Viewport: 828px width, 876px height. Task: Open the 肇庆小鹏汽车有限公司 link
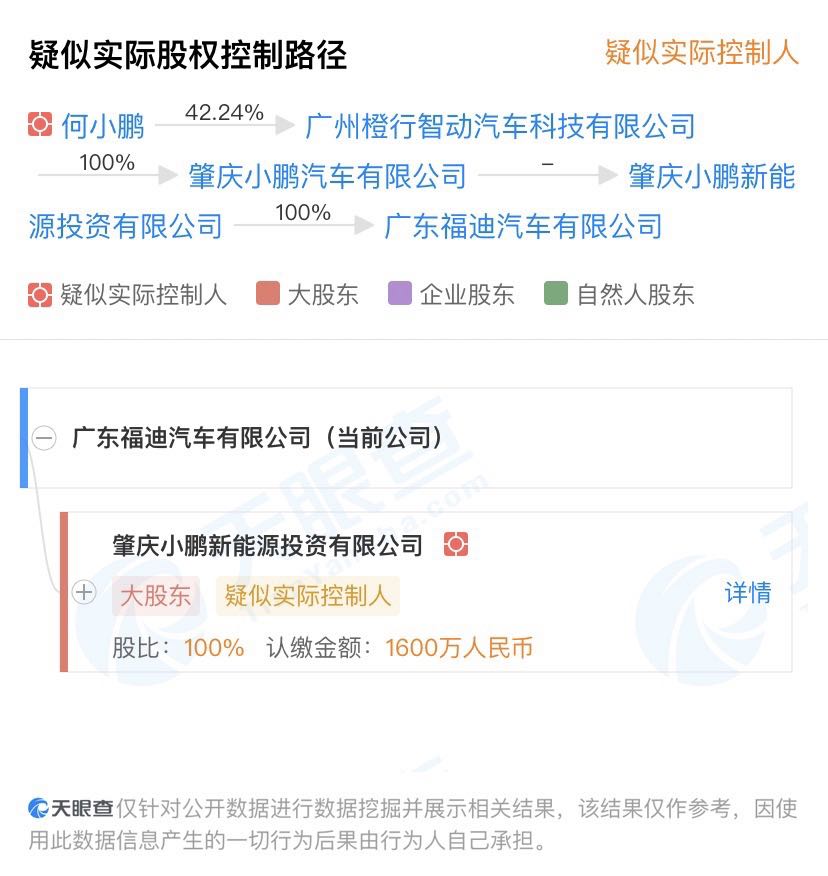(x=327, y=176)
